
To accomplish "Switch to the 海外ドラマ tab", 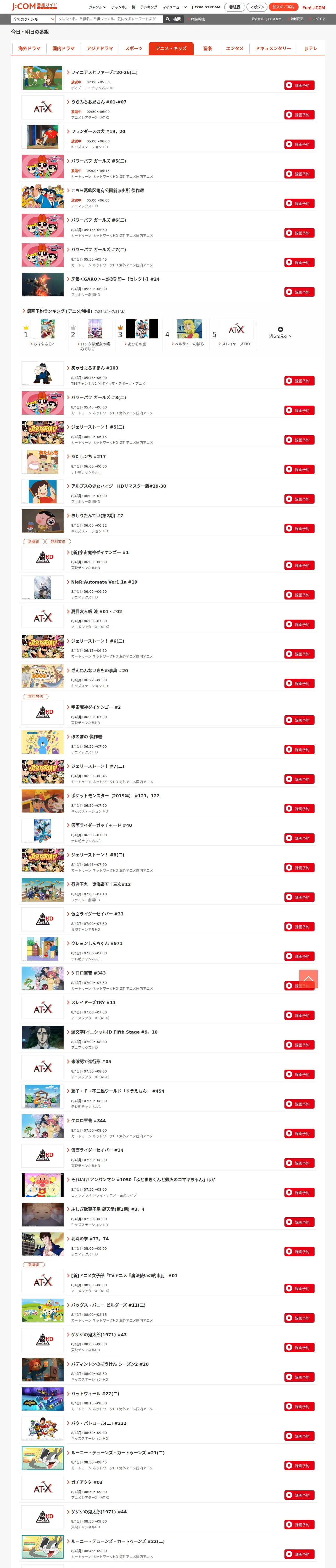I will pos(29,48).
